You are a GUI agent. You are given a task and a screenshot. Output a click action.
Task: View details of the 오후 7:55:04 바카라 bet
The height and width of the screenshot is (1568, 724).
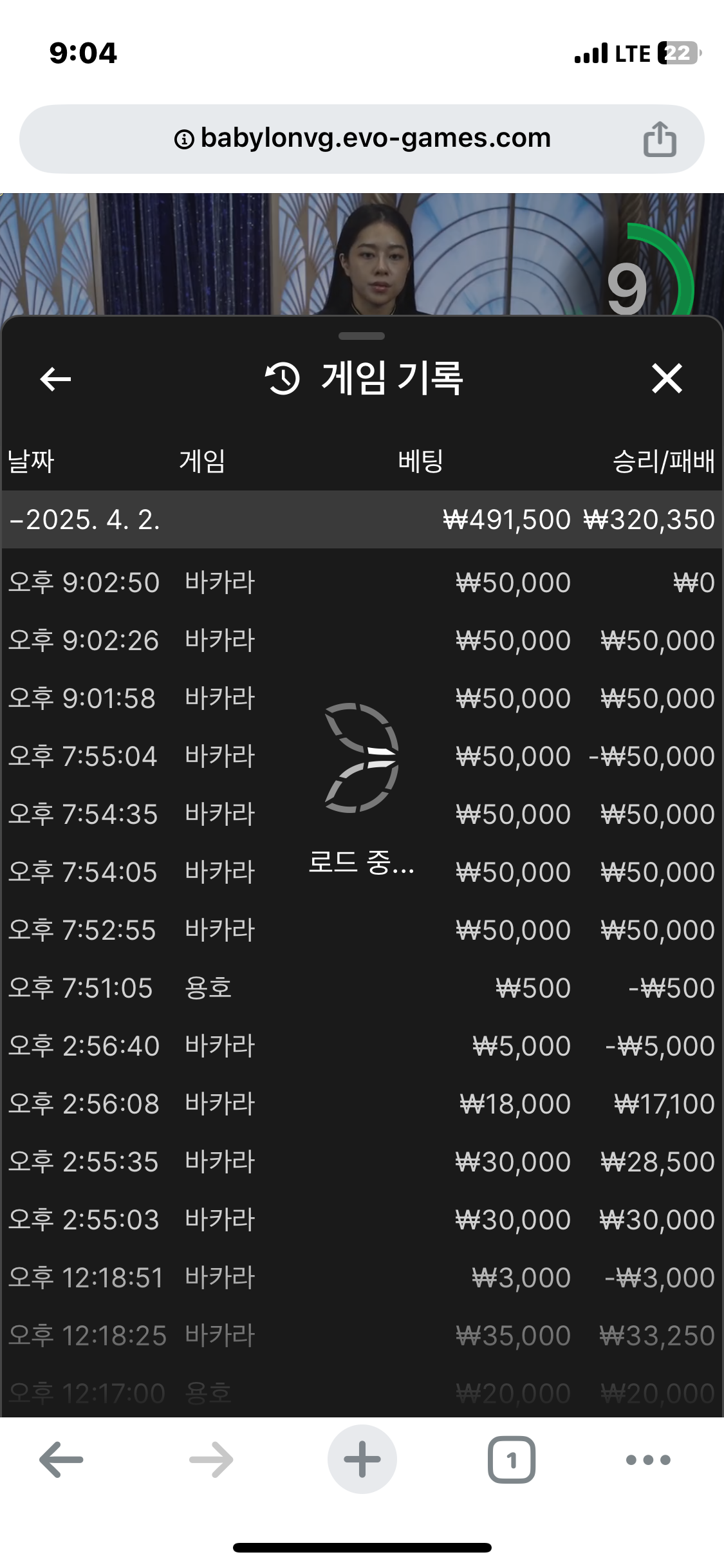[x=360, y=756]
